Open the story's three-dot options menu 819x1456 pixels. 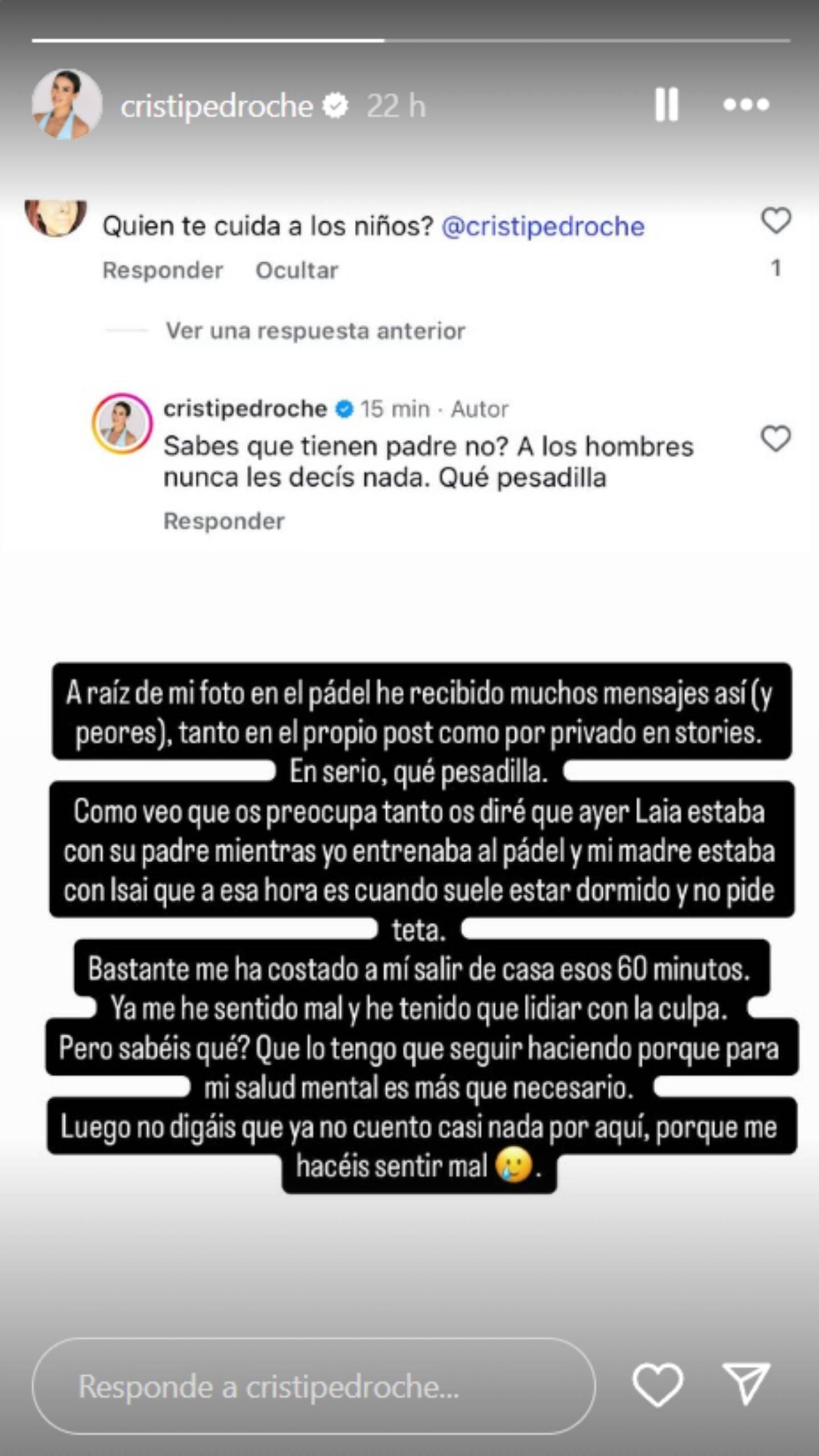point(746,105)
